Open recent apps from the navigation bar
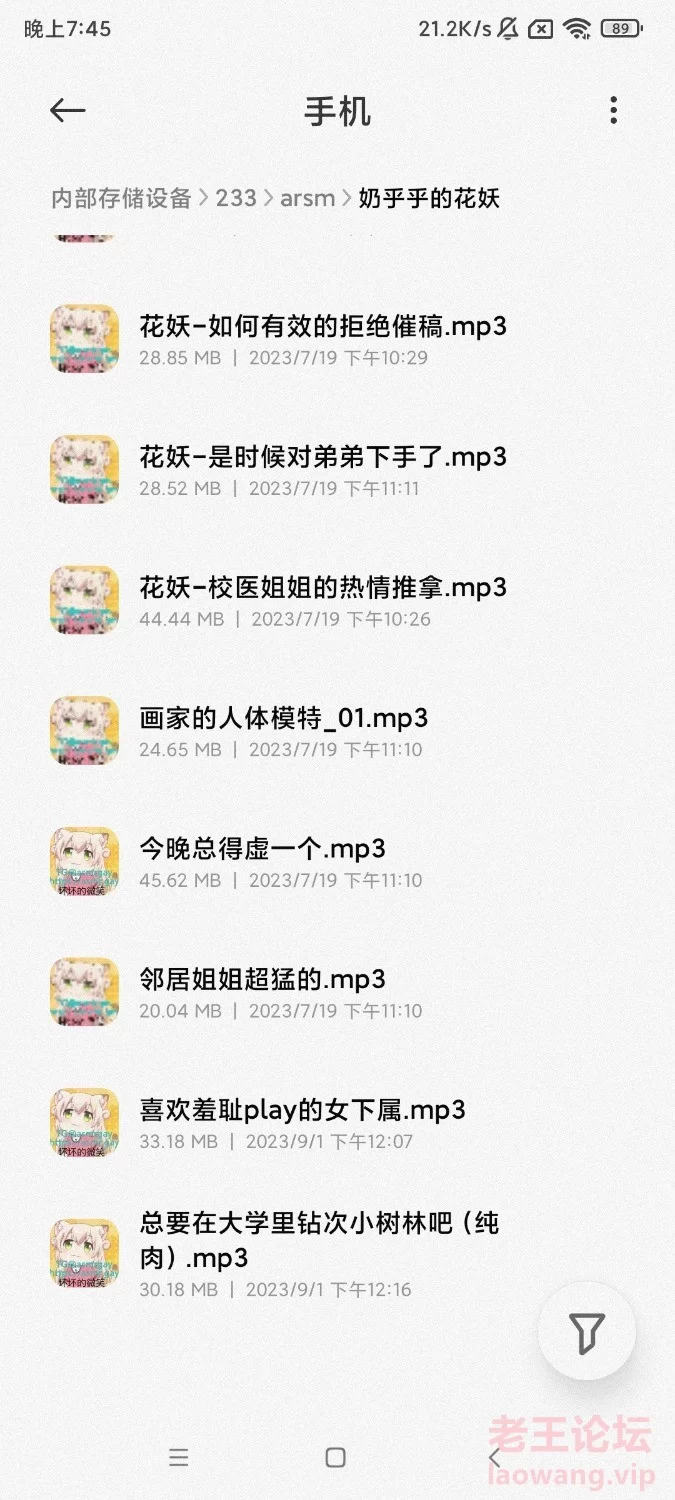Viewport: 675px width, 1500px height. click(178, 1457)
